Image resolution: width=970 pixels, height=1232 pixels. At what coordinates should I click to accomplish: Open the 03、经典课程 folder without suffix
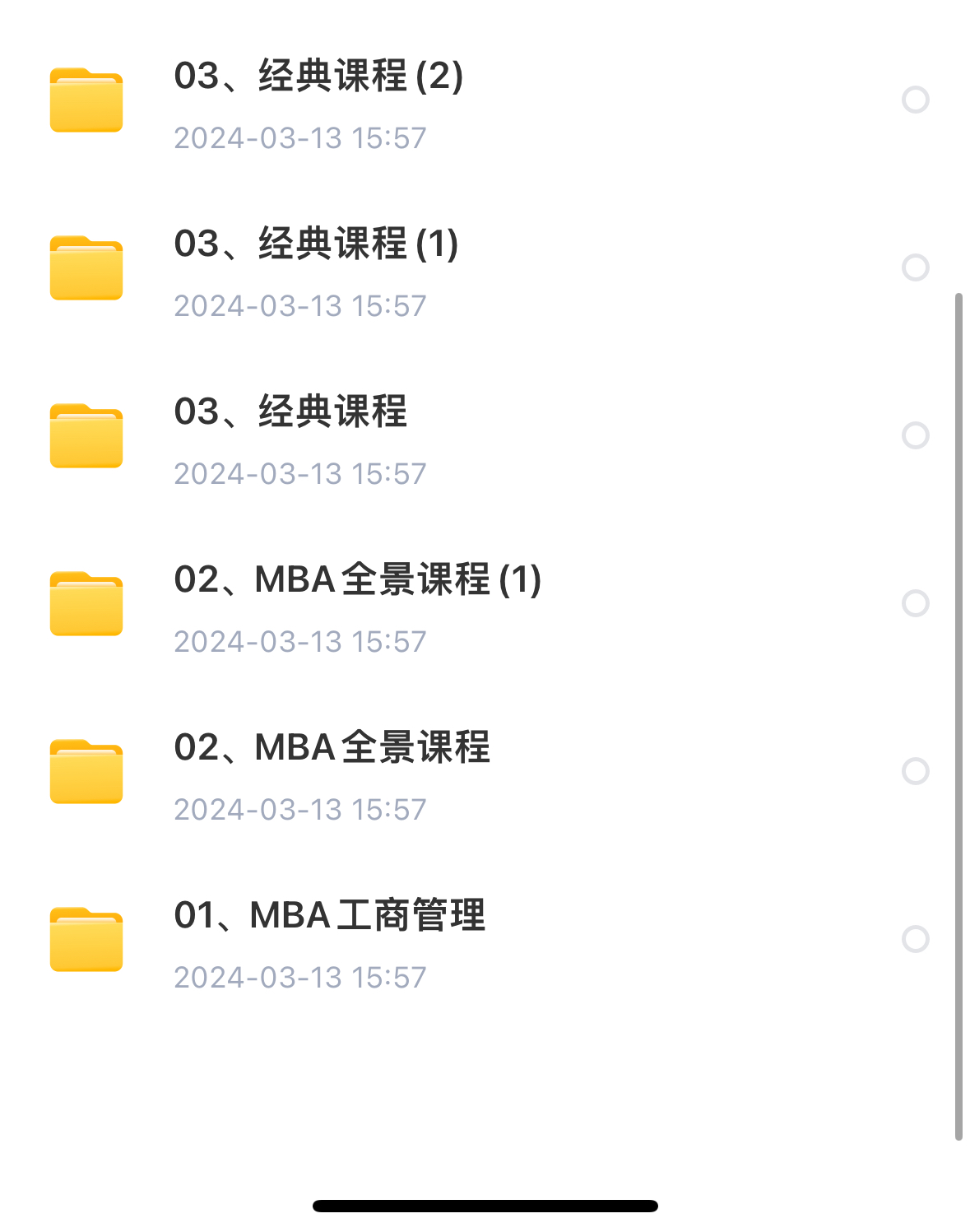coord(290,412)
